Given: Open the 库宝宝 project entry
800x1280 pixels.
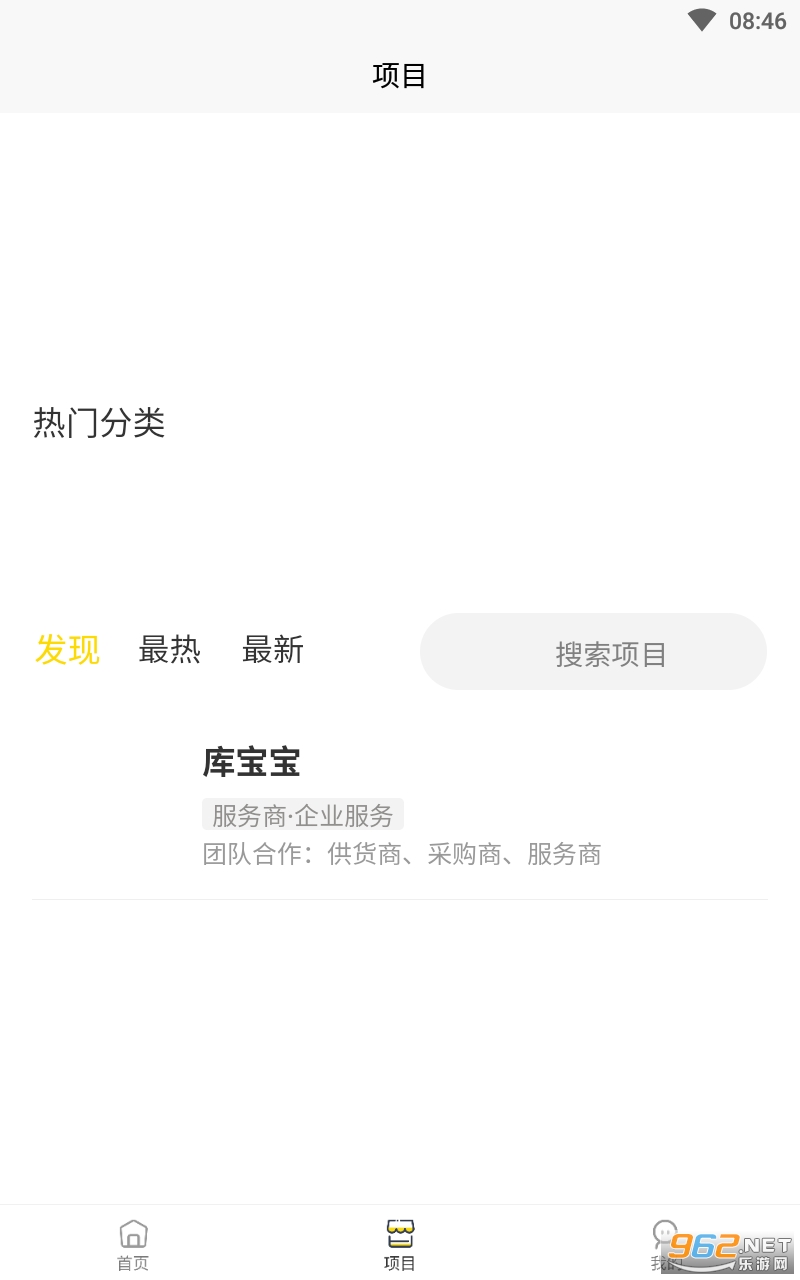Looking at the screenshot, I should [x=400, y=805].
